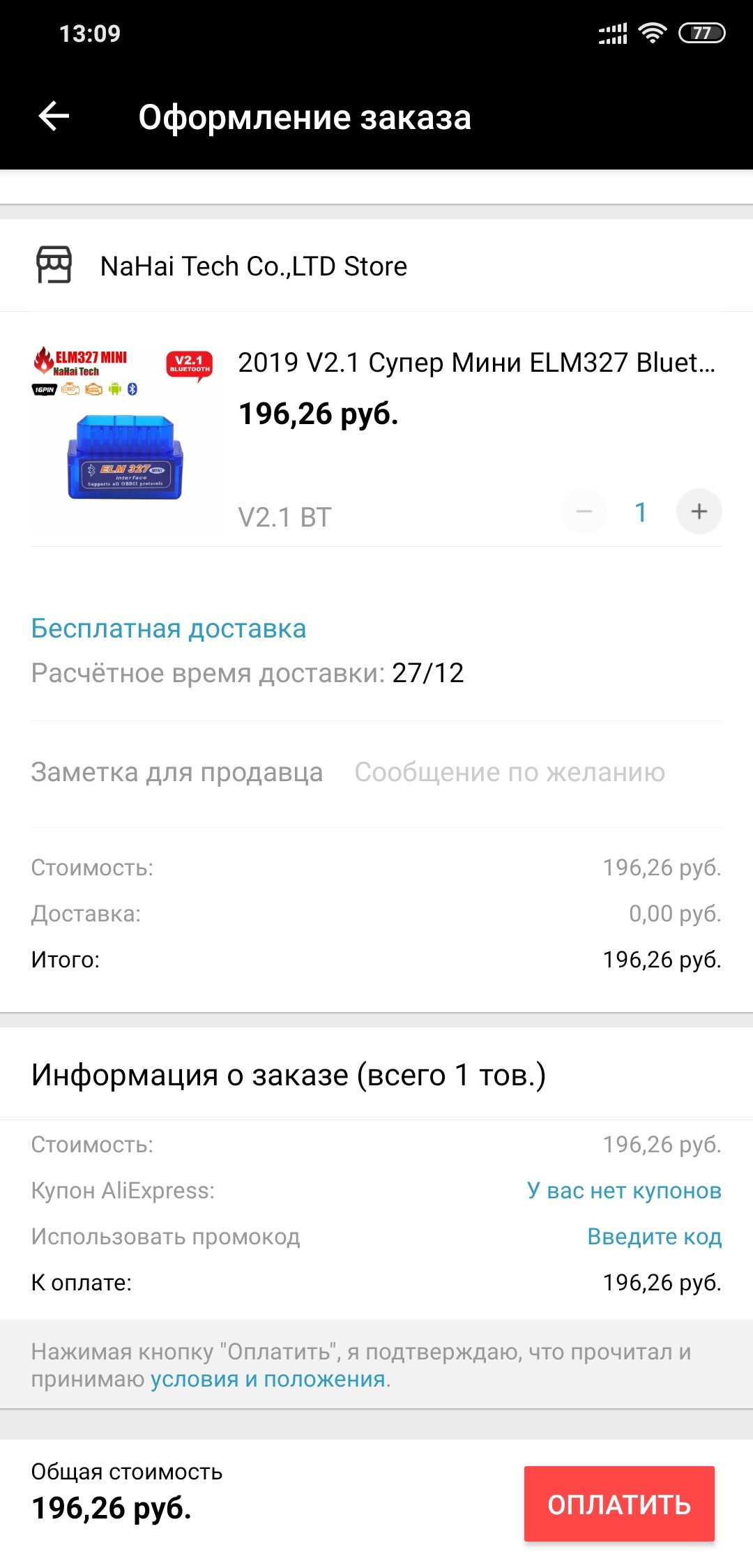753x1568 pixels.
Task: Decrease item quantity with the minus button
Action: coord(584,512)
